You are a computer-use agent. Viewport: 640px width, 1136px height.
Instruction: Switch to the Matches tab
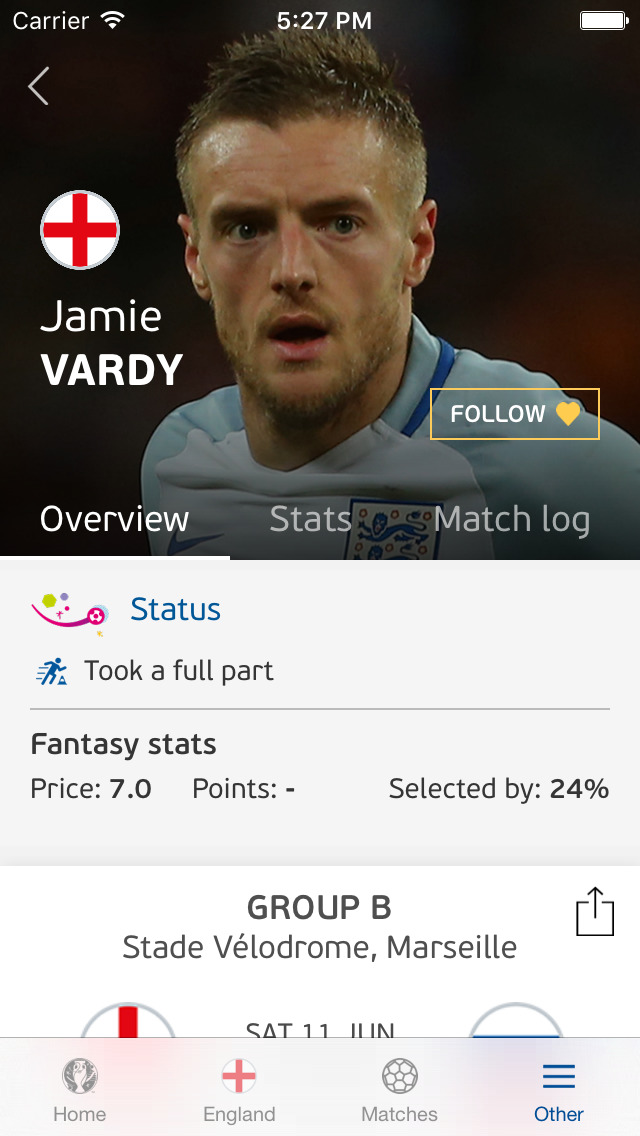pyautogui.click(x=399, y=1091)
